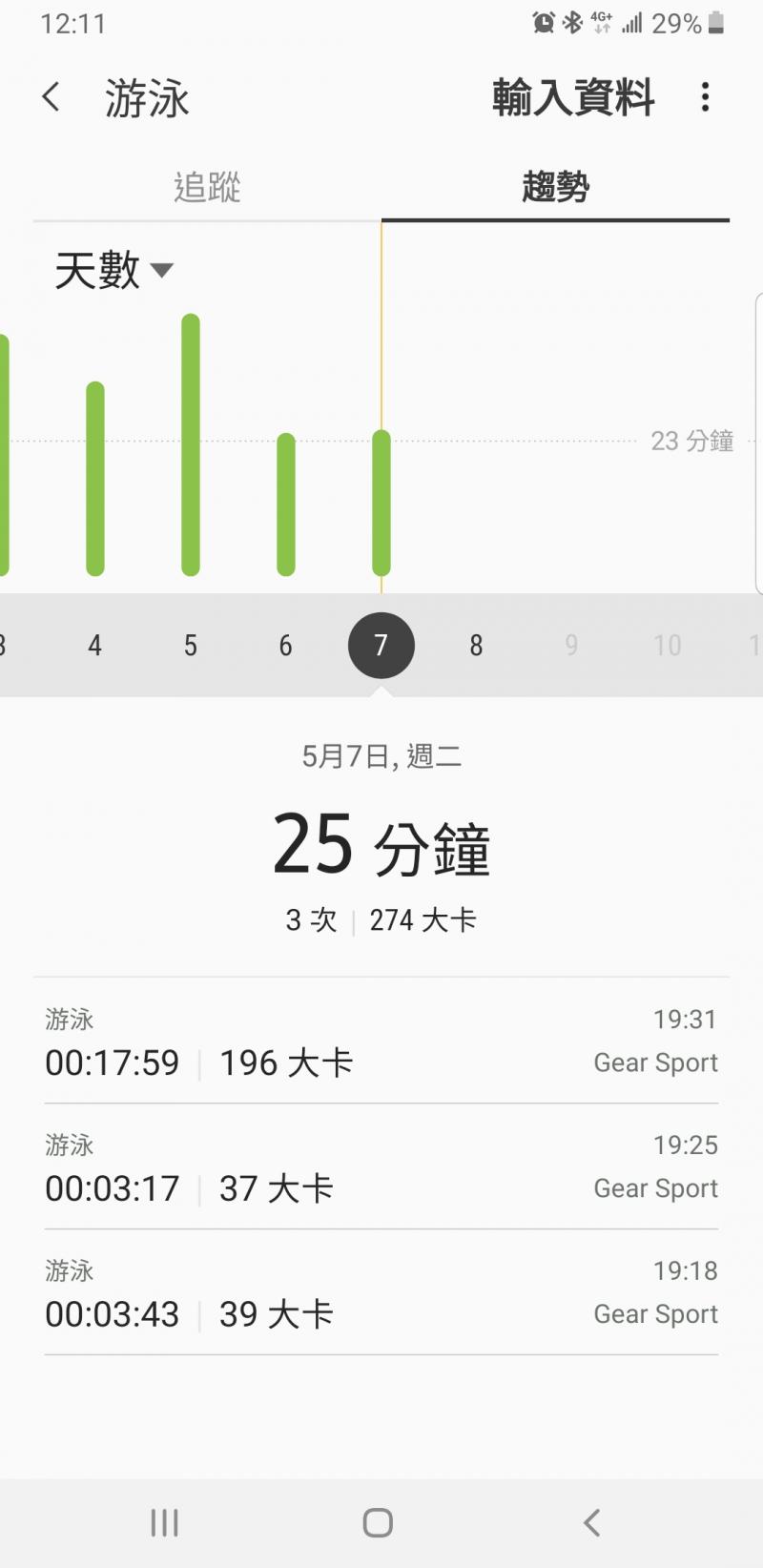
Task: Tap the highlighted day 7 marker
Action: (381, 646)
